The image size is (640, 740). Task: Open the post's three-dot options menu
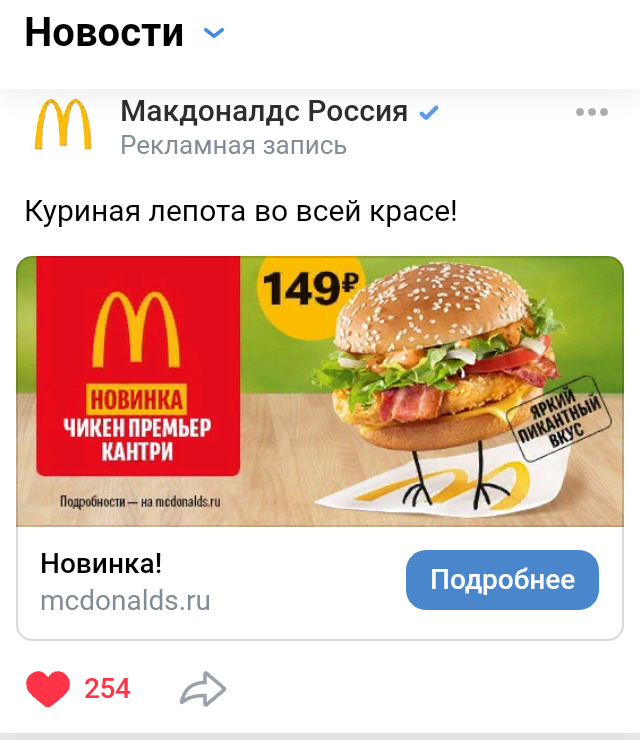[x=592, y=112]
